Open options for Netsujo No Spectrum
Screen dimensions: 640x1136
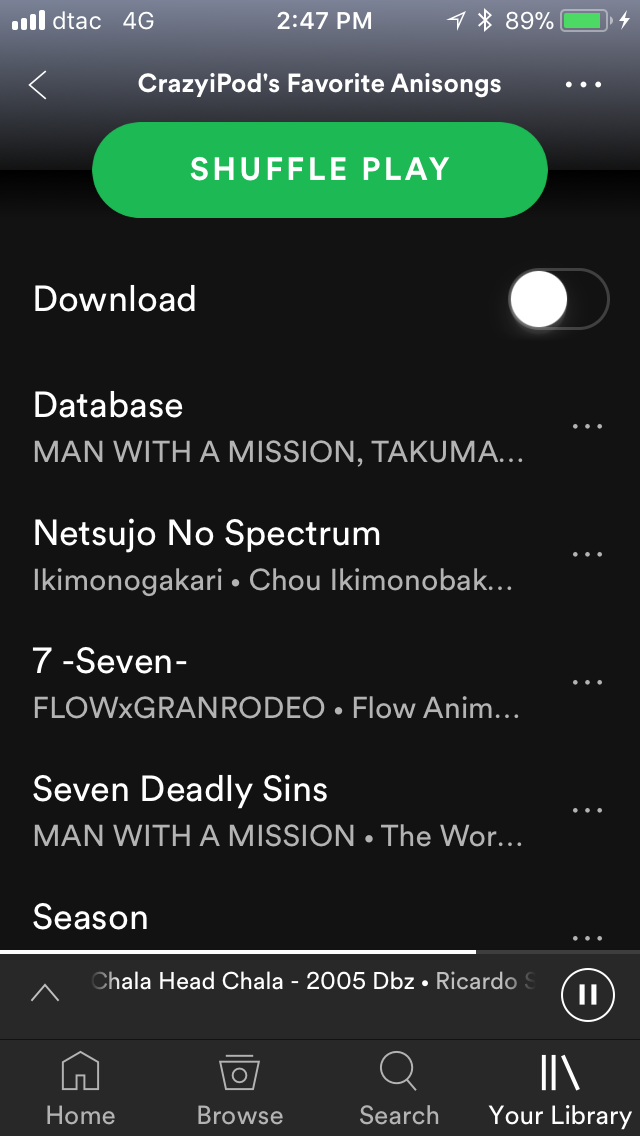[x=587, y=555]
